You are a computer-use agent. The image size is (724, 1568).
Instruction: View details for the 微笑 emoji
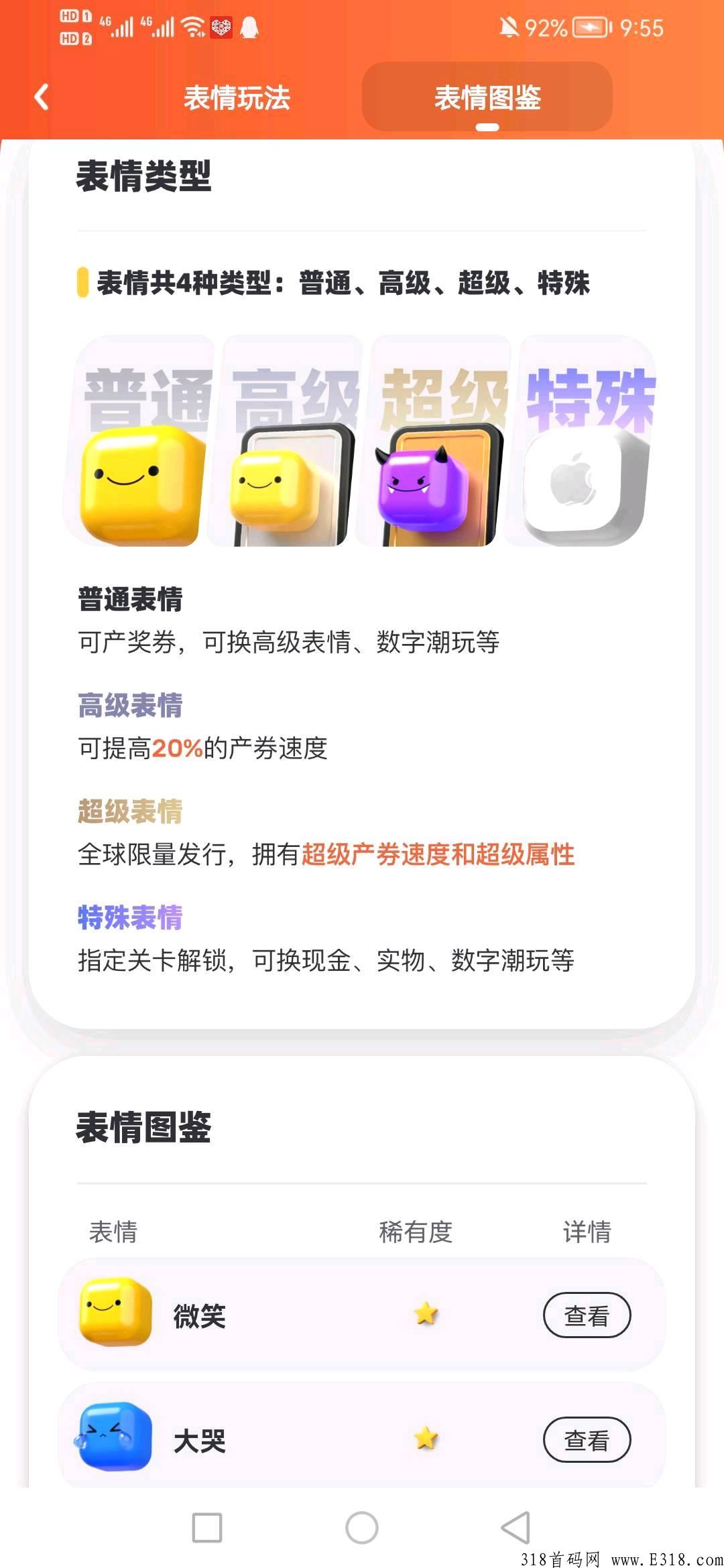587,1315
